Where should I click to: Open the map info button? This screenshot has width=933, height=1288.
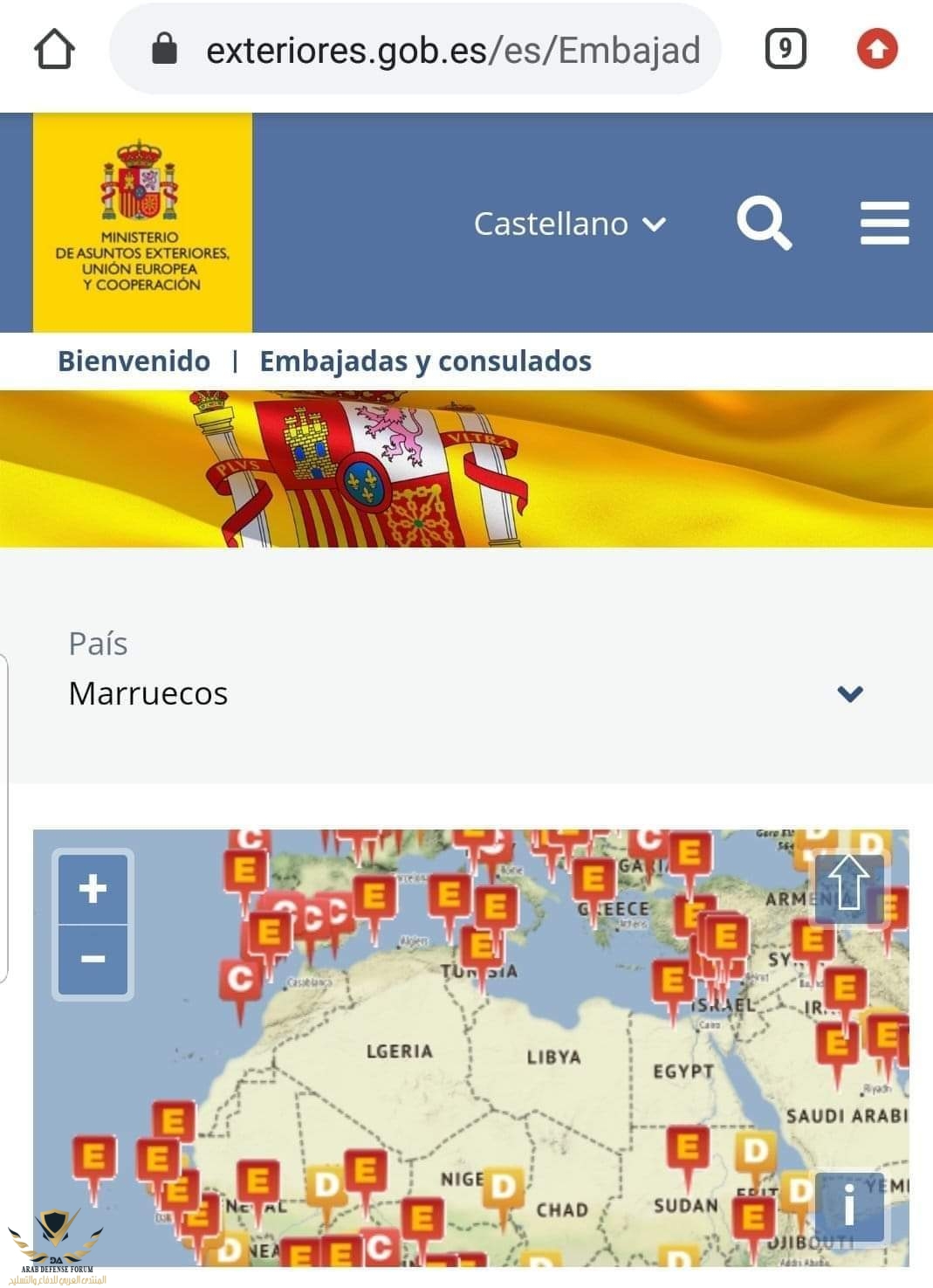pos(848,1209)
